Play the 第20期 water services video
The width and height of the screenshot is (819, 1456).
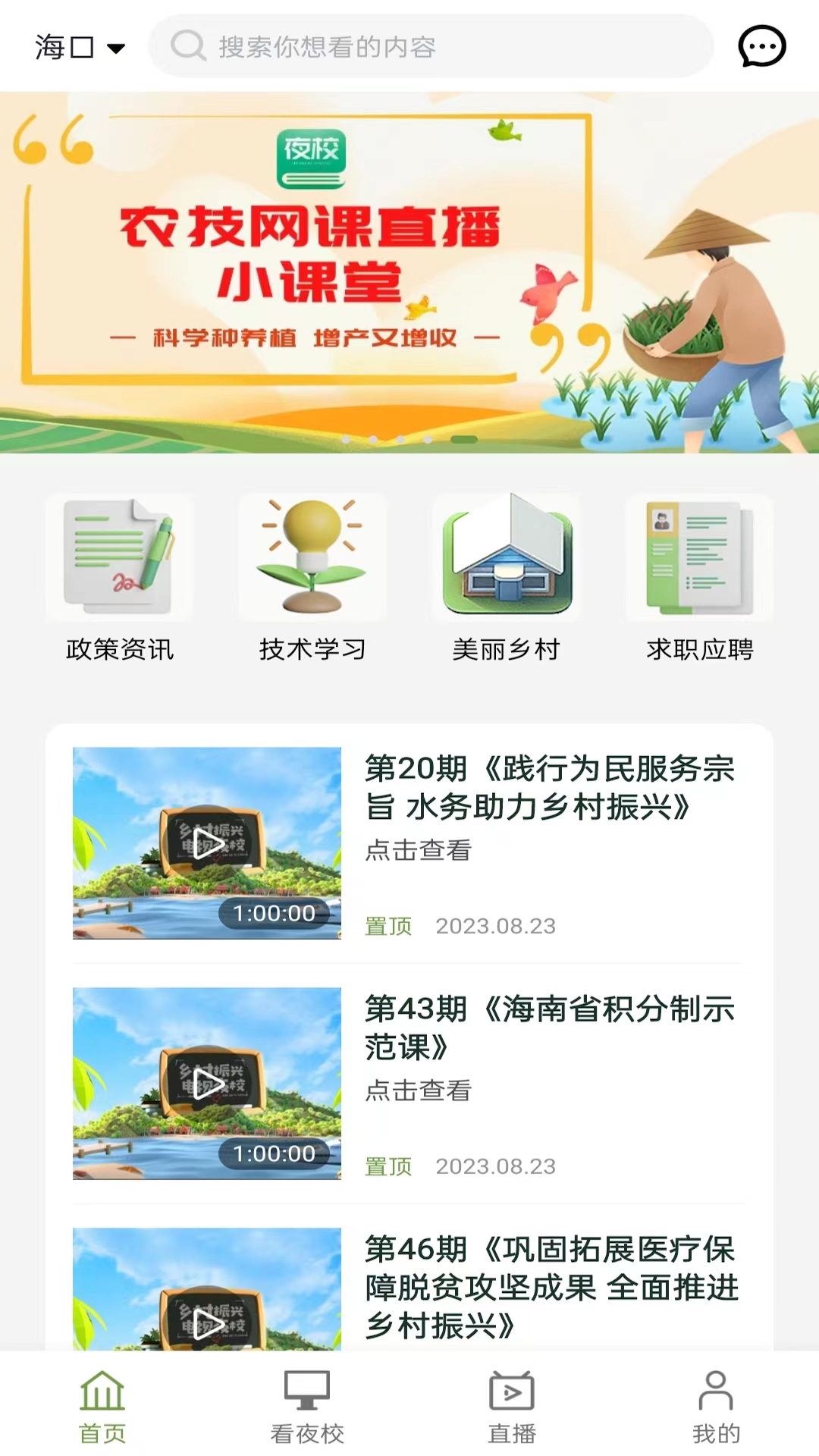[206, 848]
